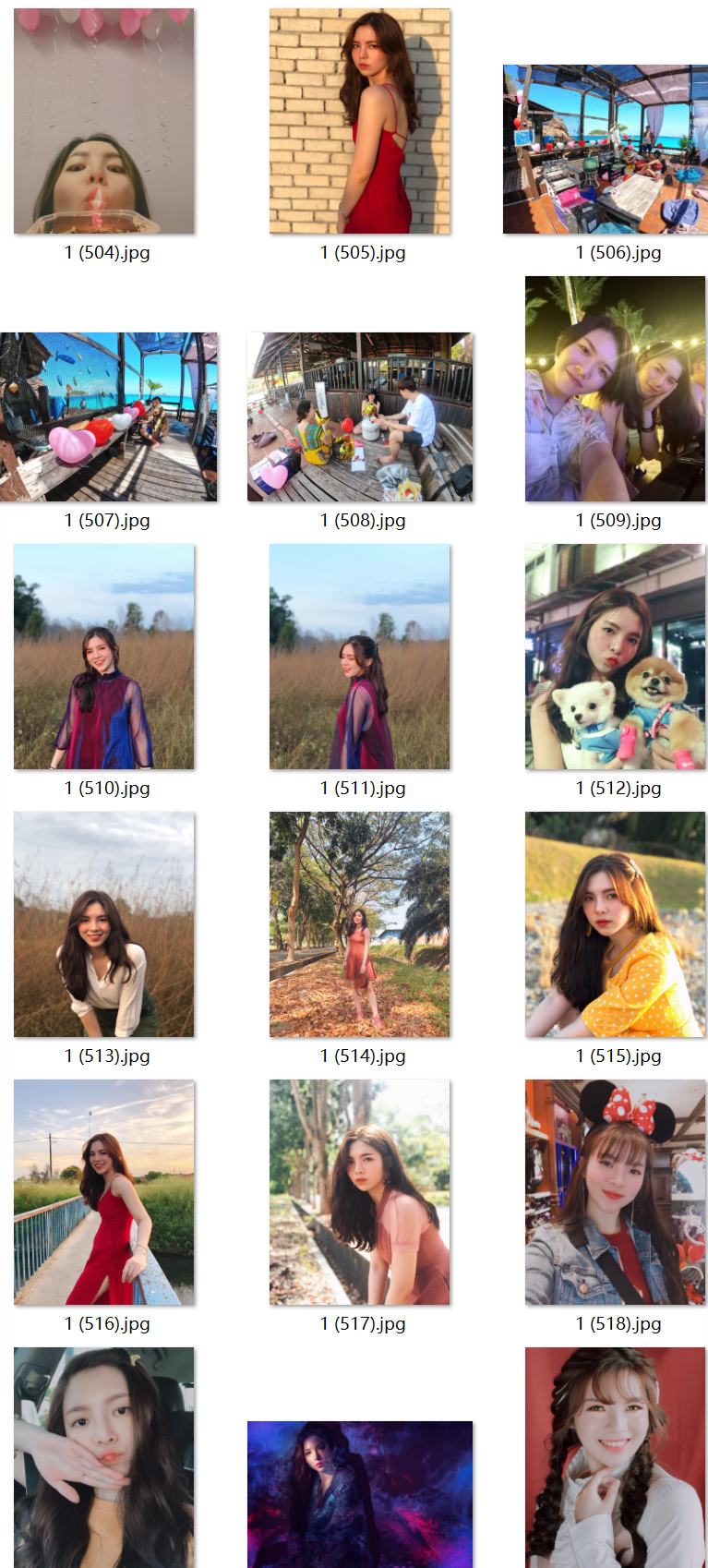The image size is (708, 1568).
Task: Select thumbnail 1 (515).jpg
Action: tap(615, 924)
